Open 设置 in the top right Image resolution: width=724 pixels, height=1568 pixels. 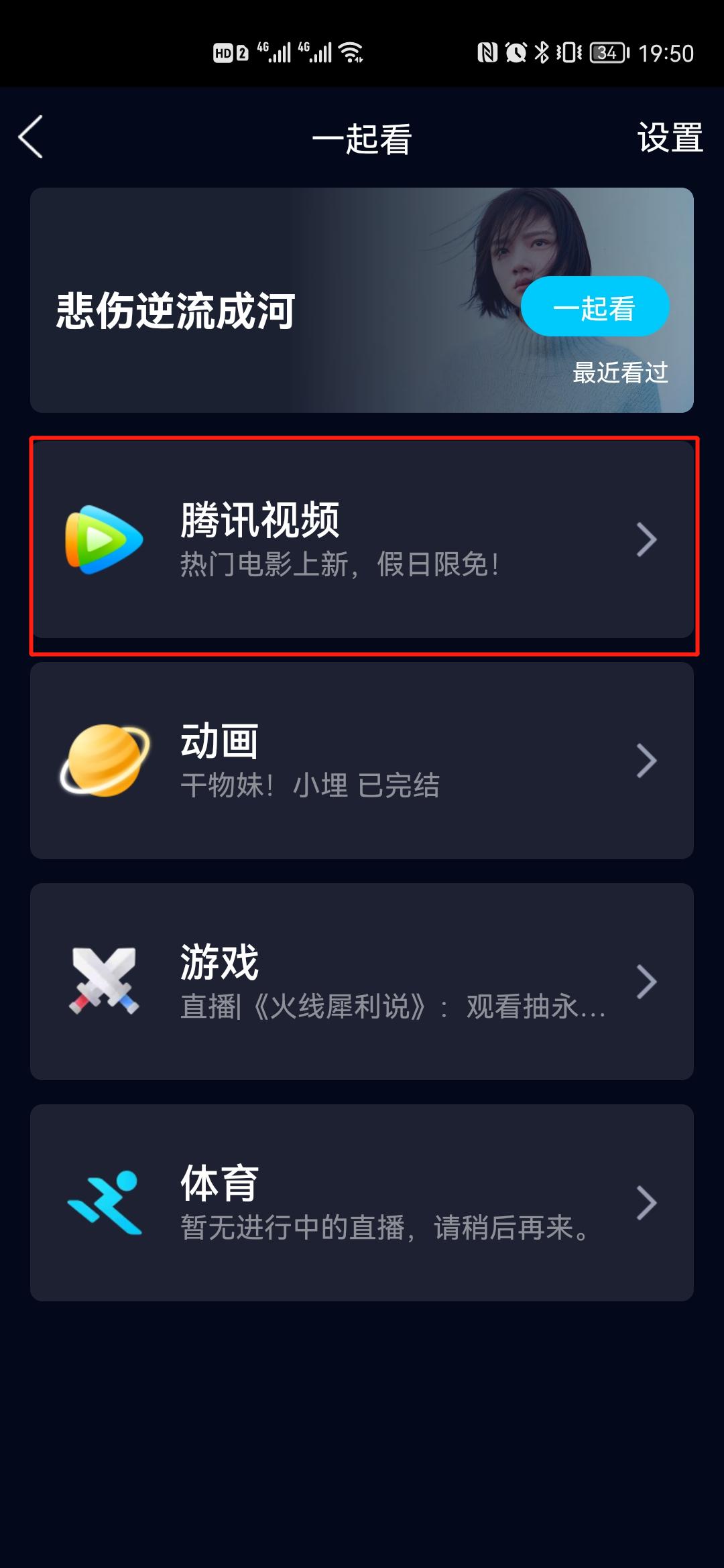670,138
